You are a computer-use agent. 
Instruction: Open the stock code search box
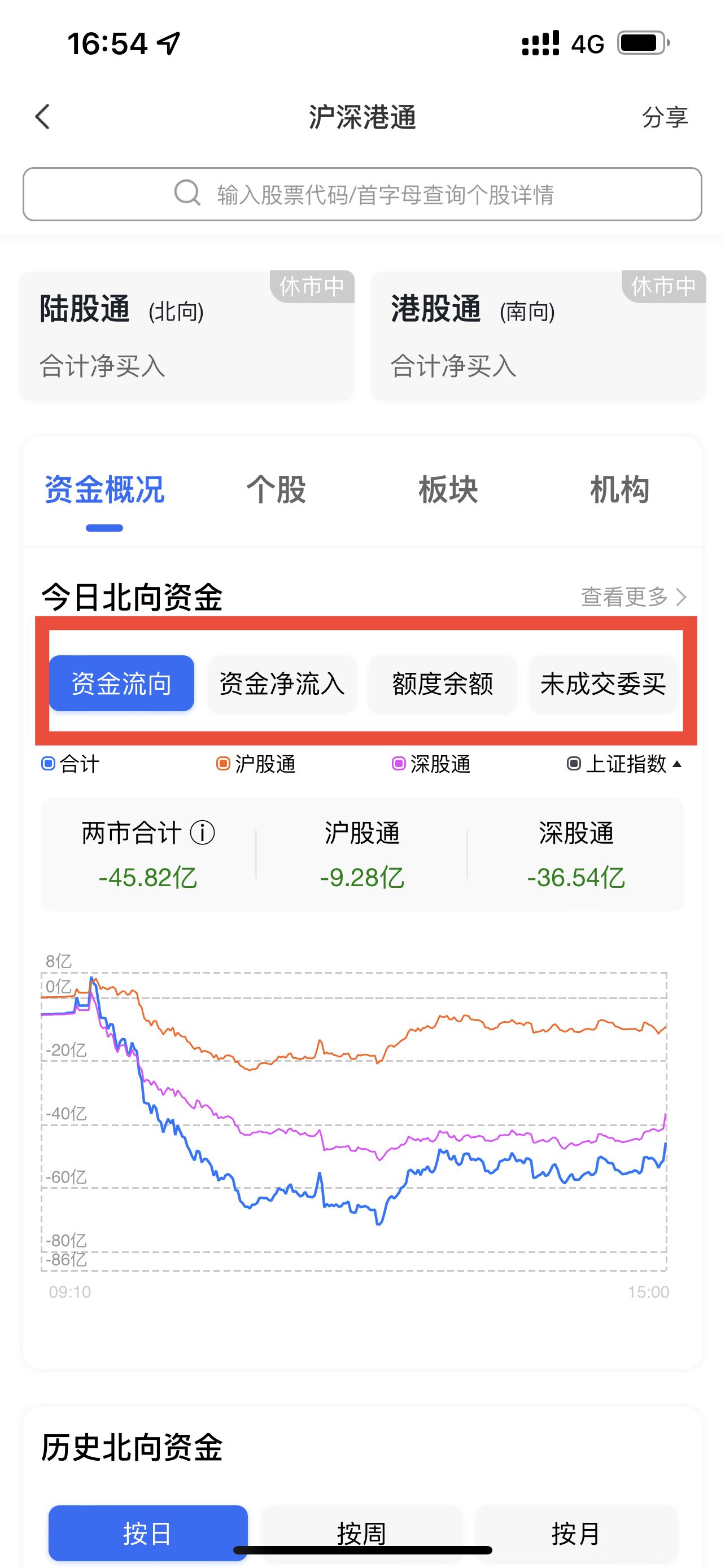[362, 194]
